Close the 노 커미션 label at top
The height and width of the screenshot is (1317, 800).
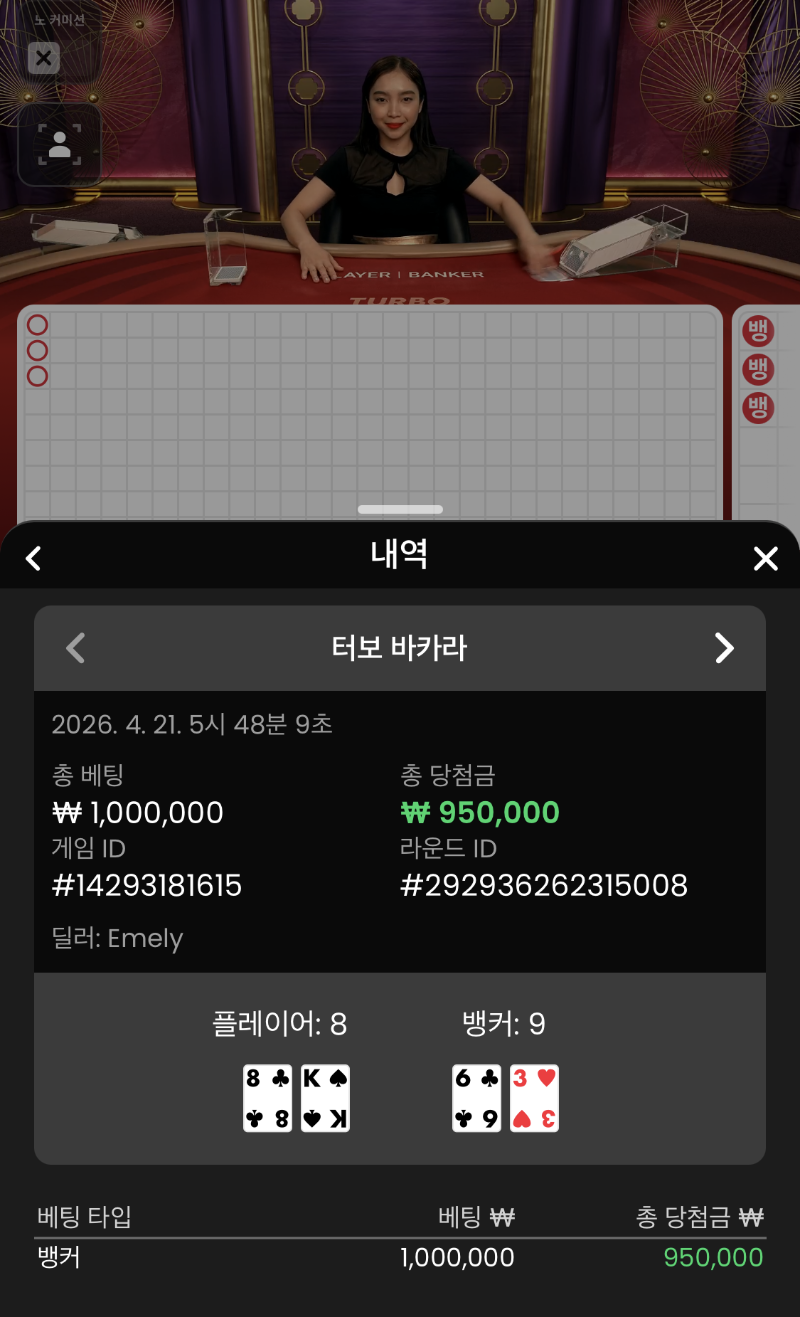pyautogui.click(x=43, y=58)
